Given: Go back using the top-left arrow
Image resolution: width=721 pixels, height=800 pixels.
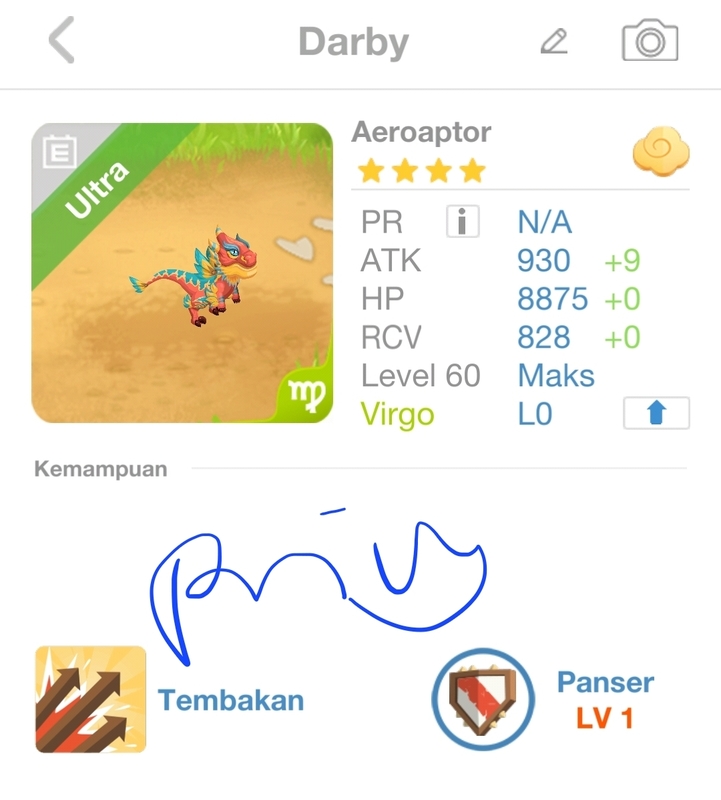Looking at the screenshot, I should click(62, 42).
